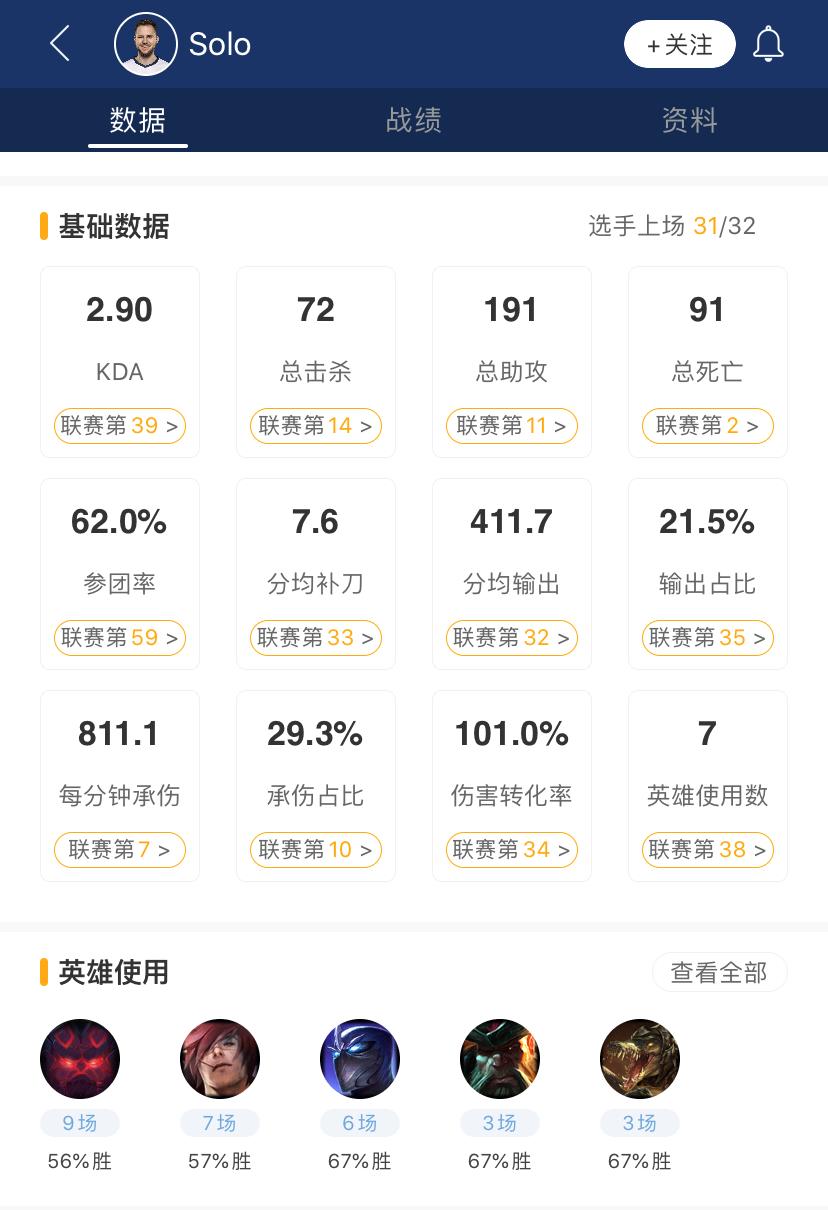The height and width of the screenshot is (1210, 828).
Task: Select the 数据 tab
Action: pos(138,121)
